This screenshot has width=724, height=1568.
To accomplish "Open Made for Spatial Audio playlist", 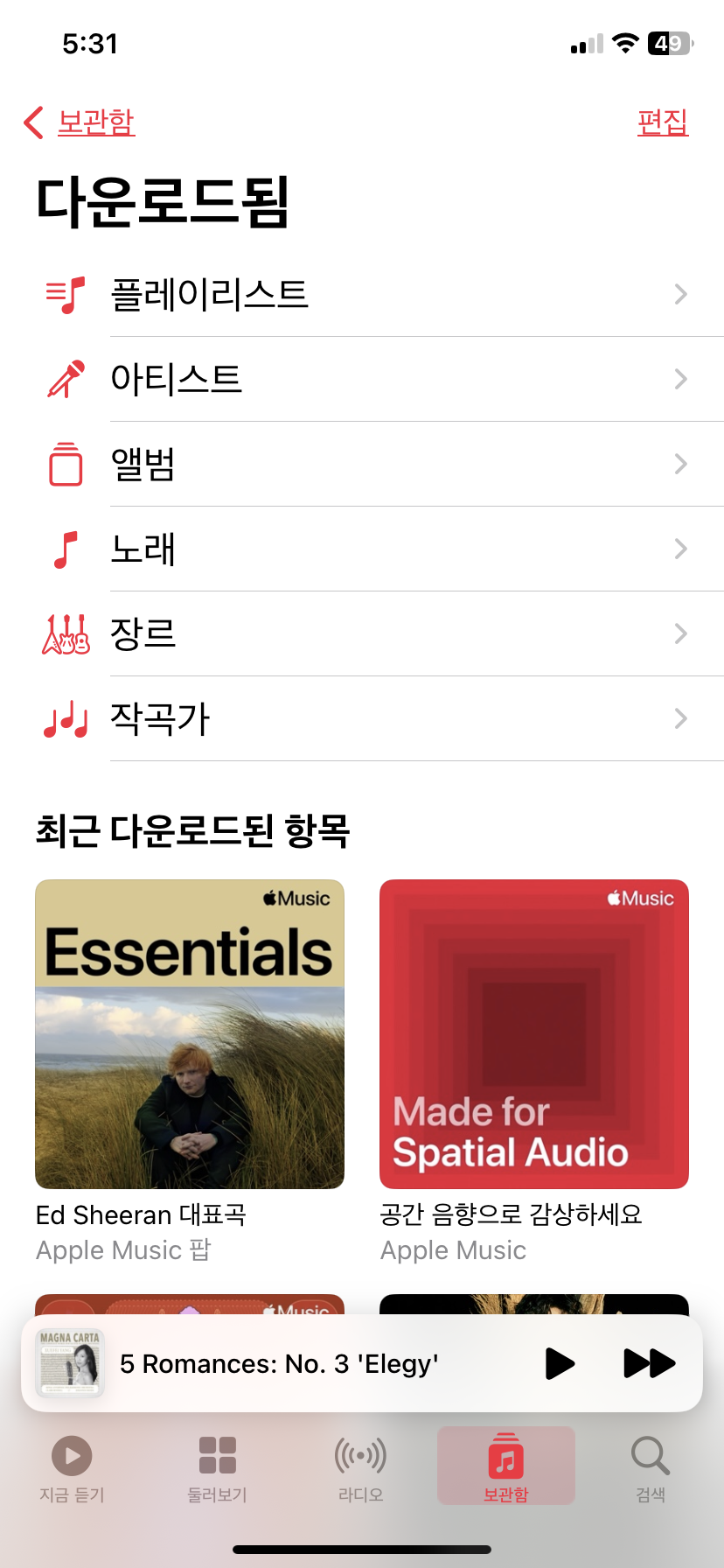I will click(534, 1034).
